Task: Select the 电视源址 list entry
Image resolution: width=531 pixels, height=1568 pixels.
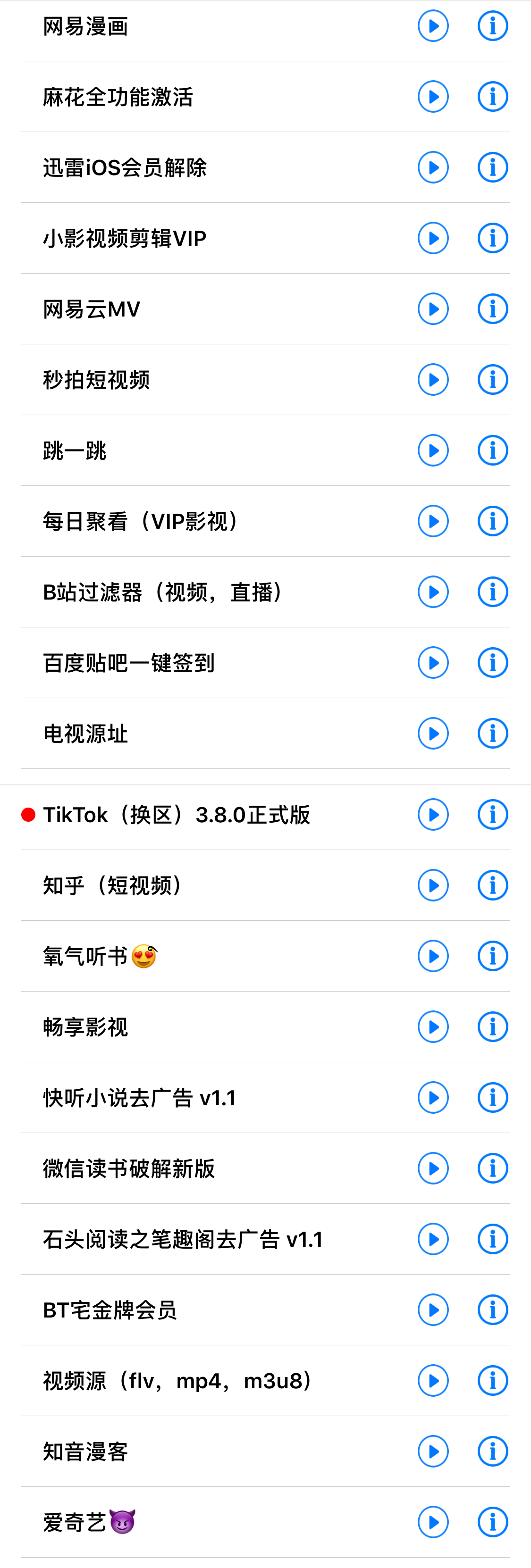Action: tap(183, 734)
